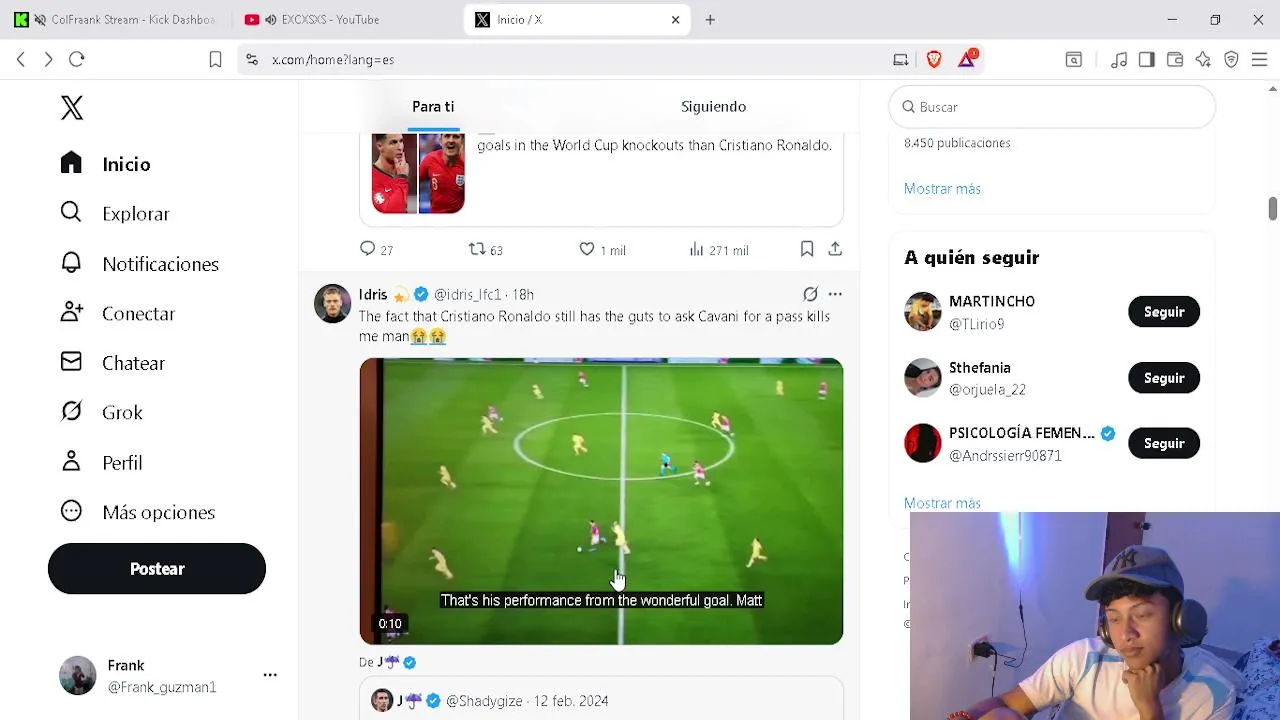The height and width of the screenshot is (720, 1280).
Task: Like the Cristiano Ronaldo World Cup post
Action: tap(588, 250)
